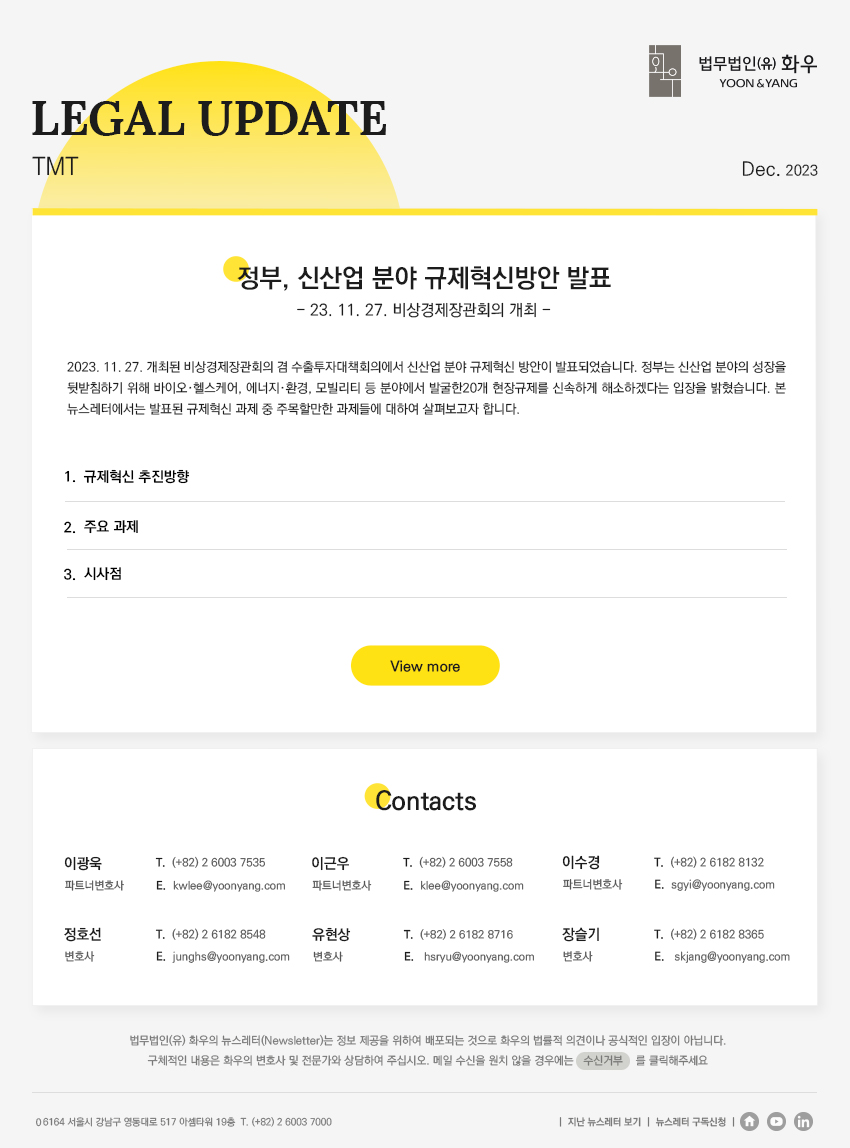850x1148 pixels.
Task: Open 뉴스레터 구독신청 link
Action: (x=690, y=1122)
